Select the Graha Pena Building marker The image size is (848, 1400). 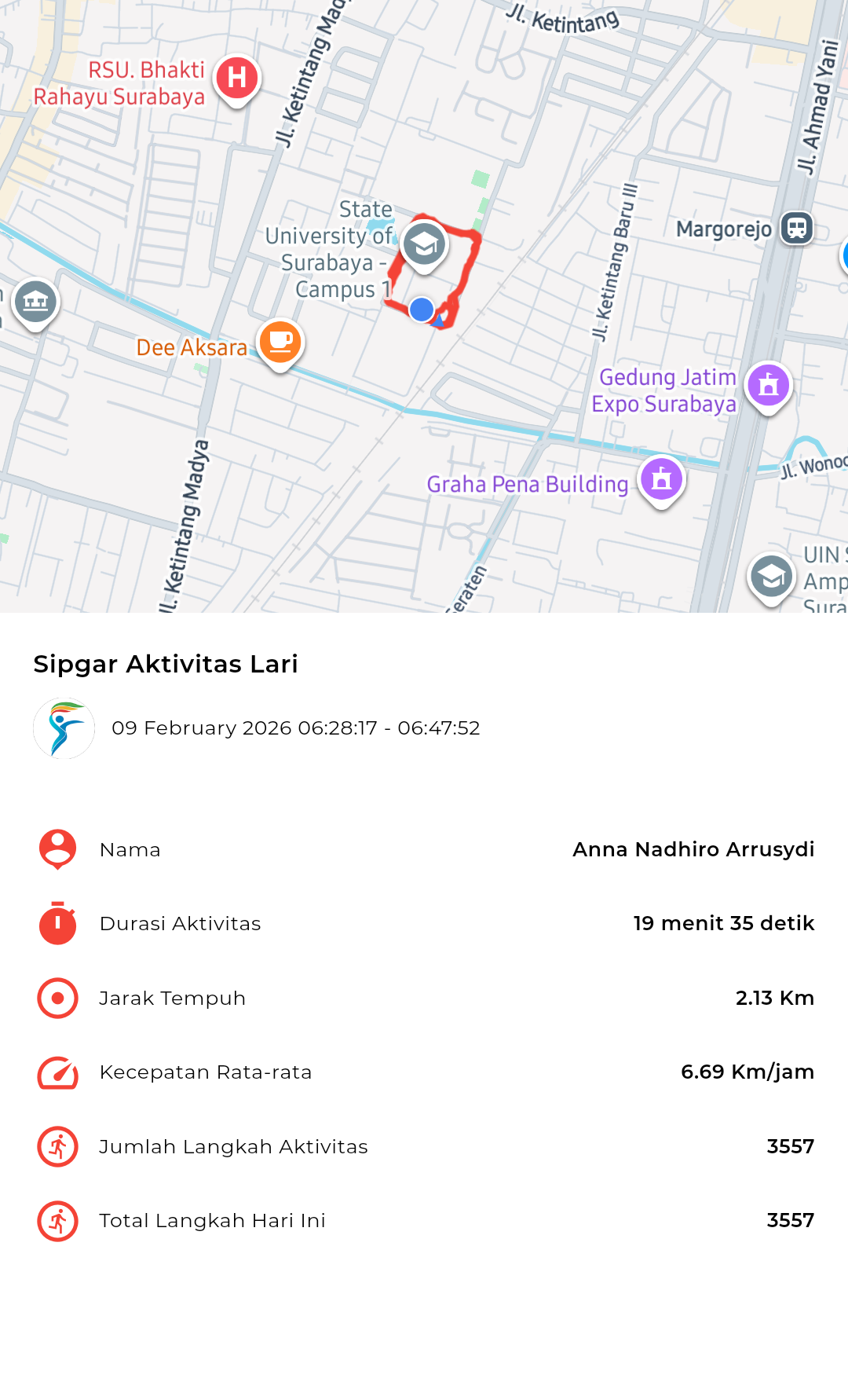(661, 479)
